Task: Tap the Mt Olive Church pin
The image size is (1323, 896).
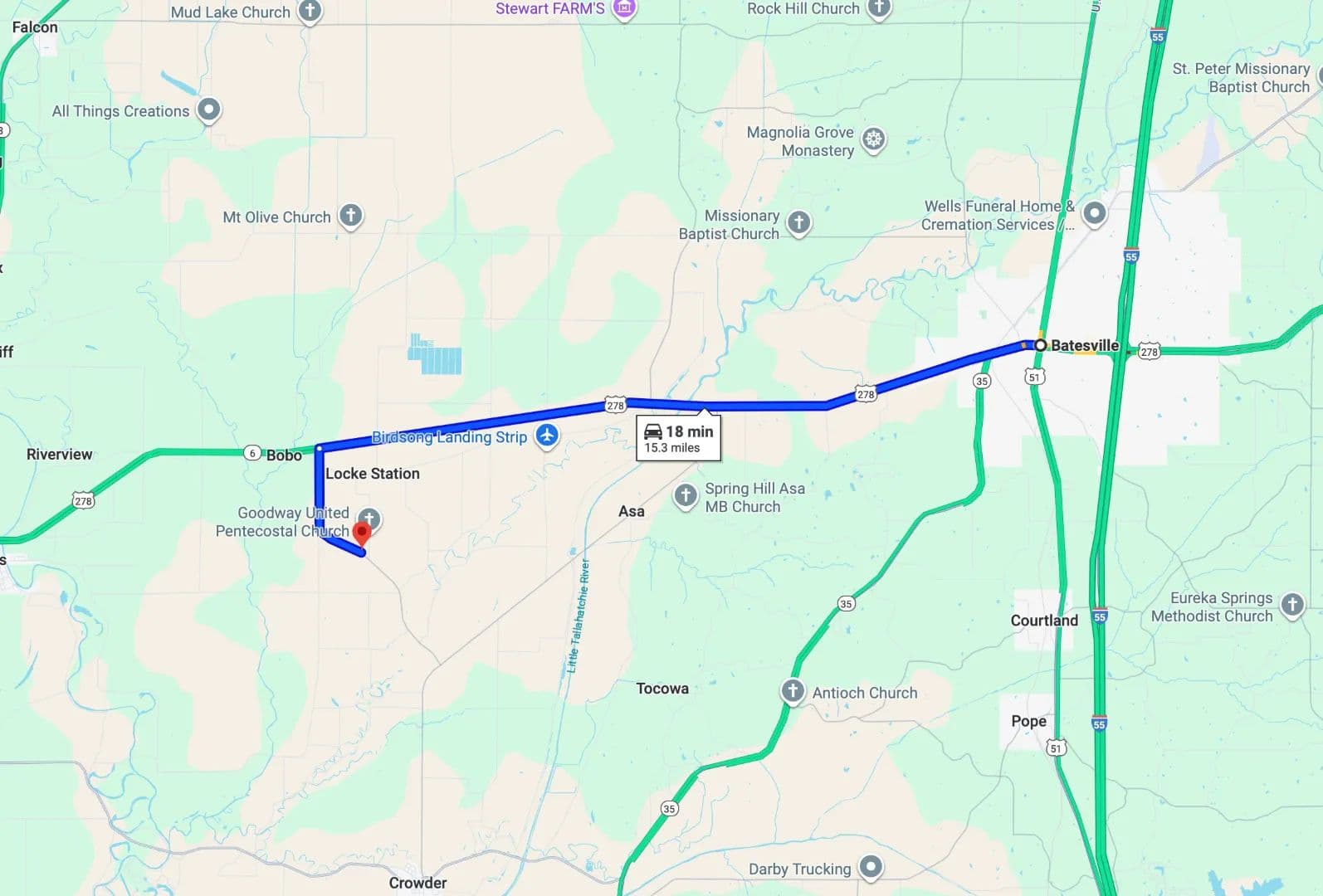Action: (351, 216)
